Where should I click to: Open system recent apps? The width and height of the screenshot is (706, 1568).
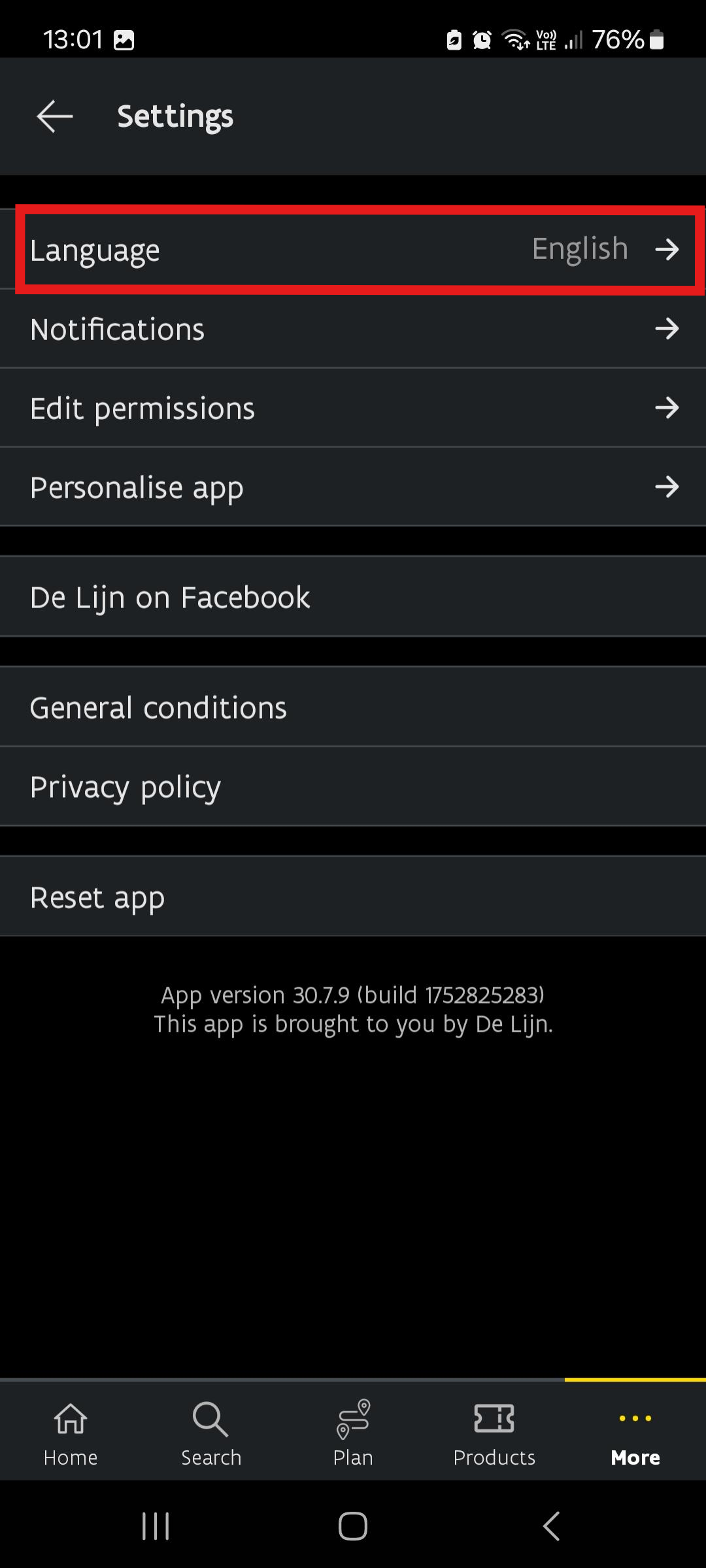(156, 1526)
